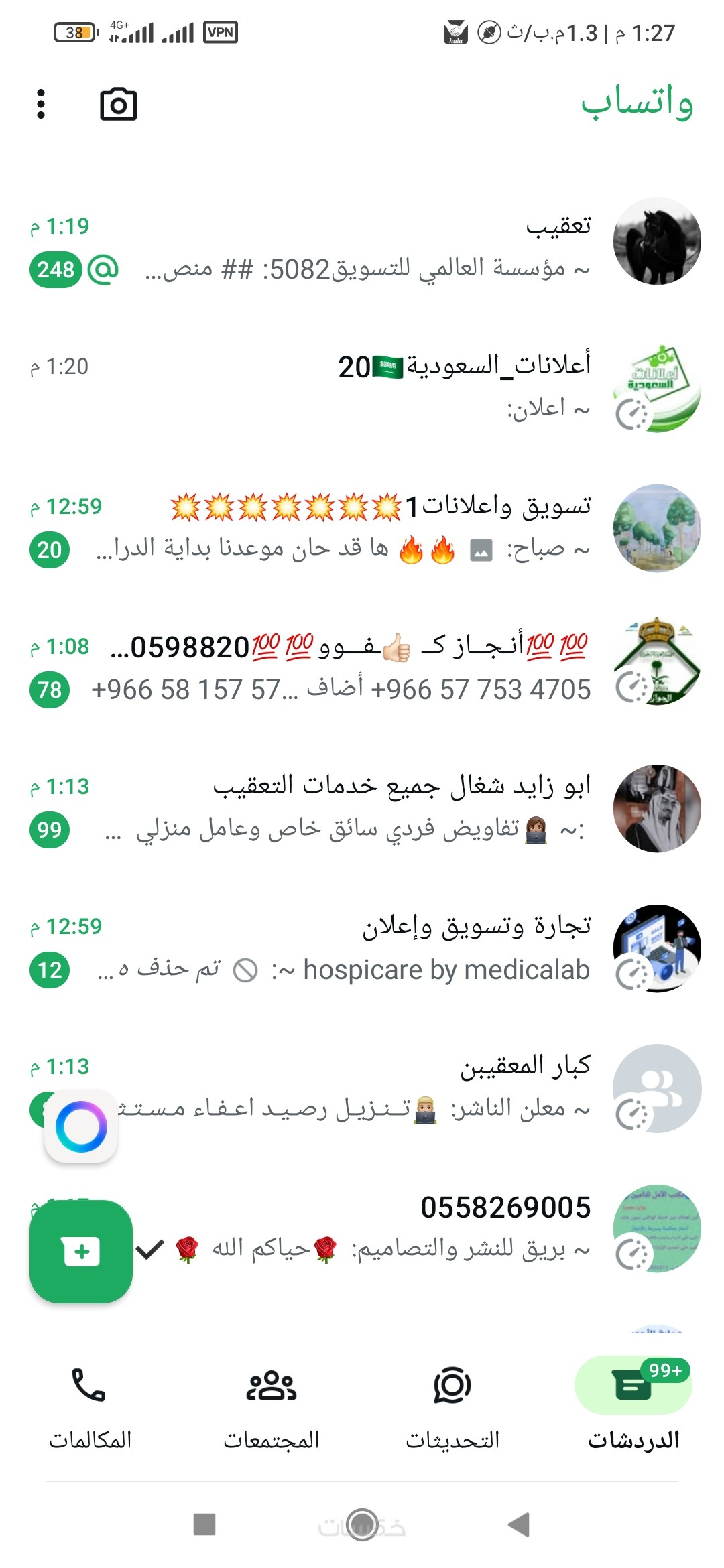Open the three-dot overflow menu
724x1568 pixels.
(41, 105)
